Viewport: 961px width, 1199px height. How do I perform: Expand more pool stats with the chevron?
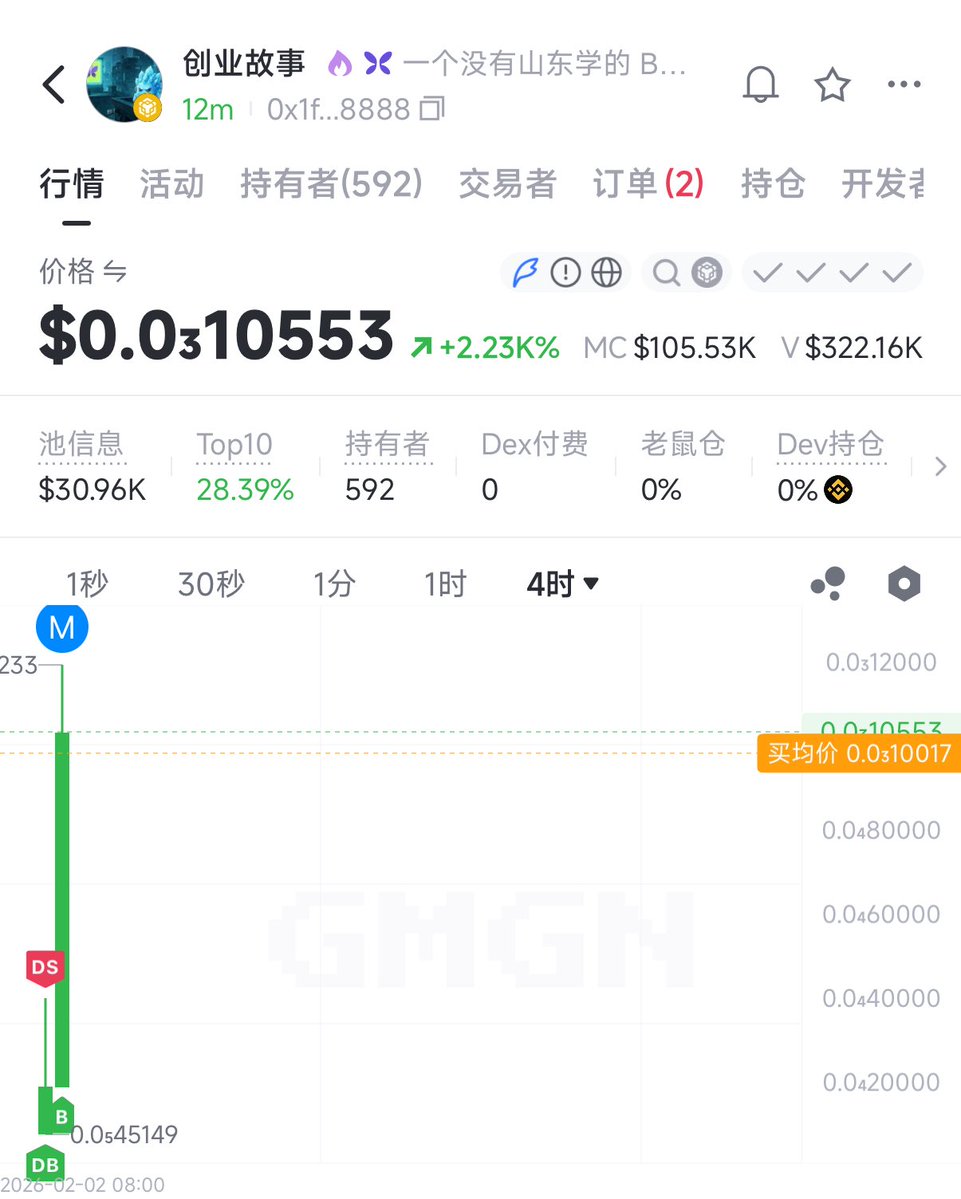pos(939,466)
